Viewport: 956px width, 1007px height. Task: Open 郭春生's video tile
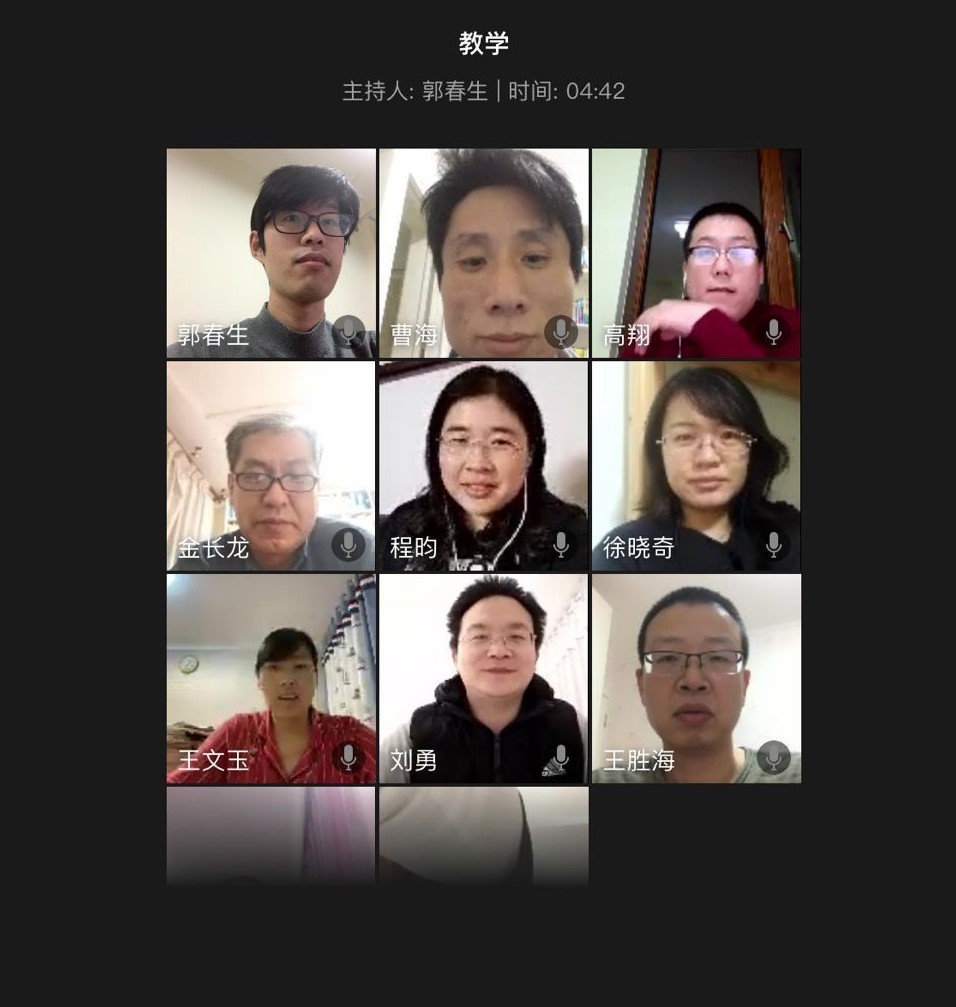pos(271,253)
